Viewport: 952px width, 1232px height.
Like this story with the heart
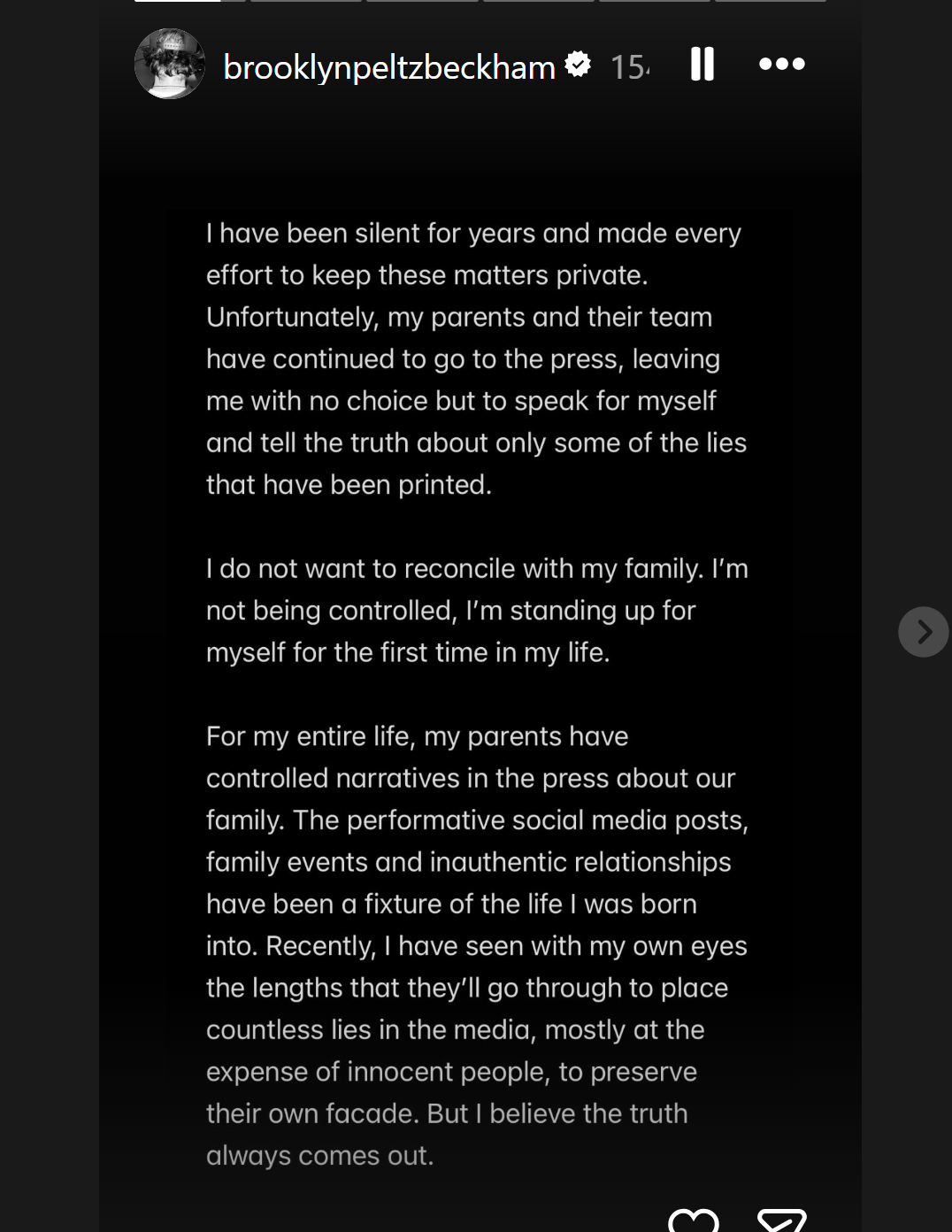[x=694, y=1220]
